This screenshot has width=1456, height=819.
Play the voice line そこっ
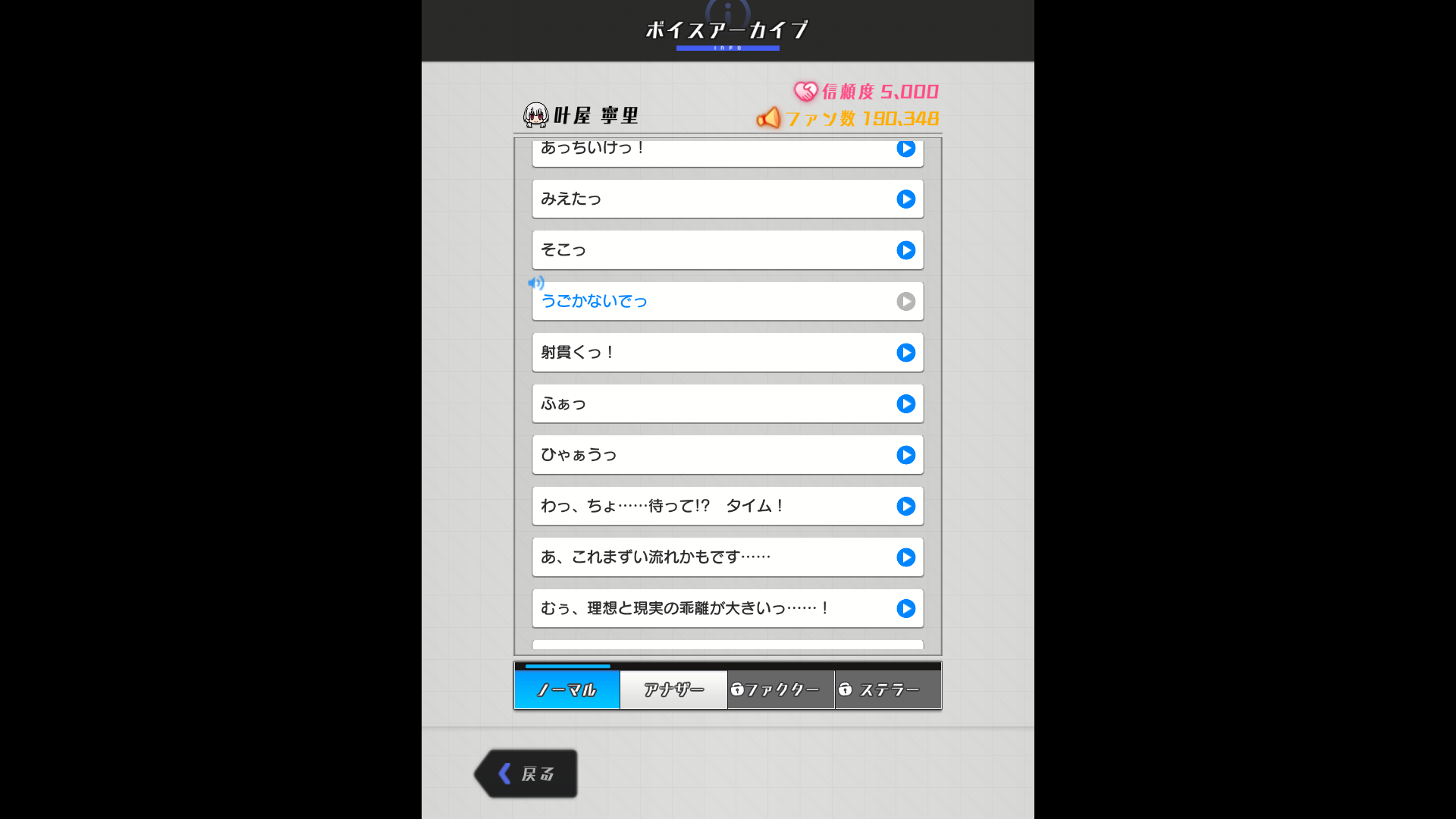tap(905, 250)
